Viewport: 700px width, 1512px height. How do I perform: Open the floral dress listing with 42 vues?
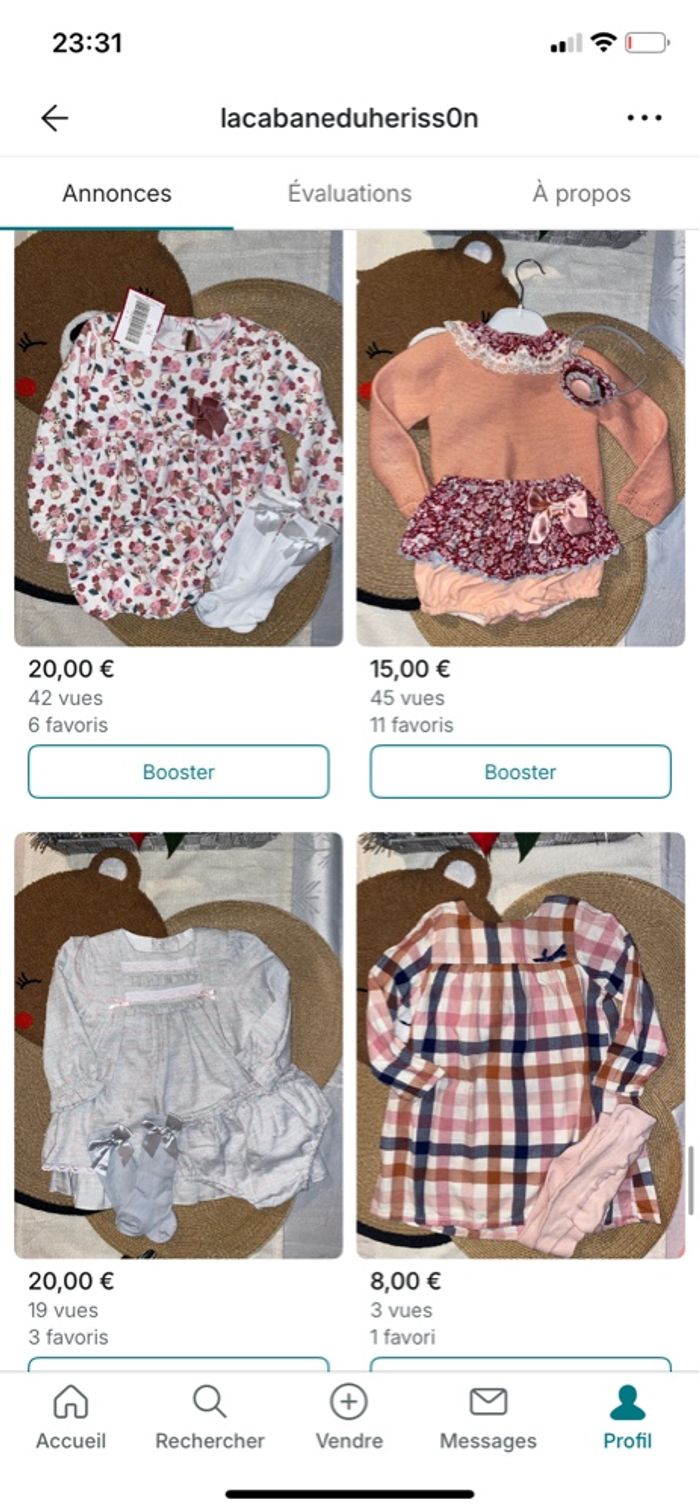[178, 438]
